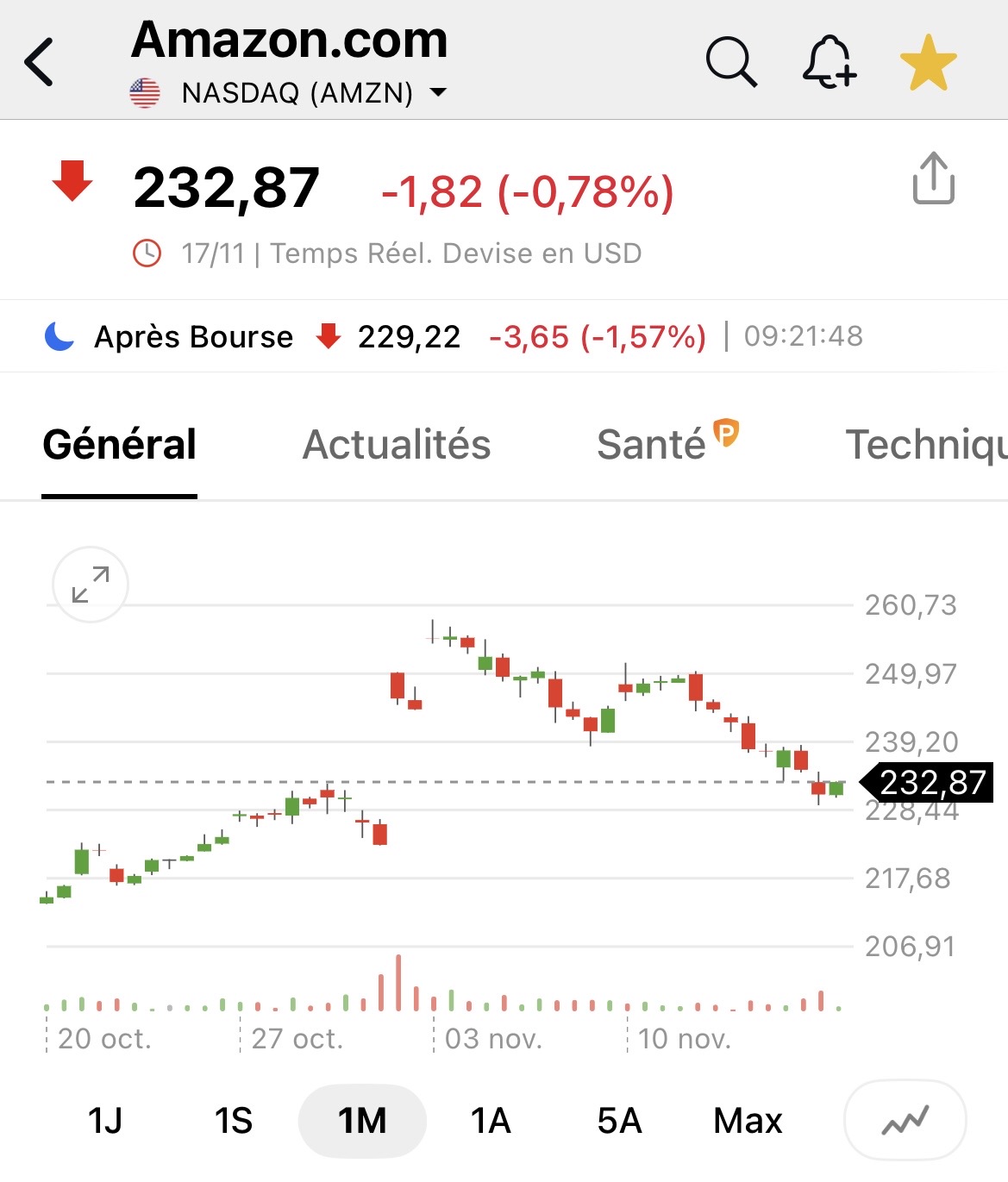Select the 1J chart range
The image size is (1008, 1182).
point(105,1121)
